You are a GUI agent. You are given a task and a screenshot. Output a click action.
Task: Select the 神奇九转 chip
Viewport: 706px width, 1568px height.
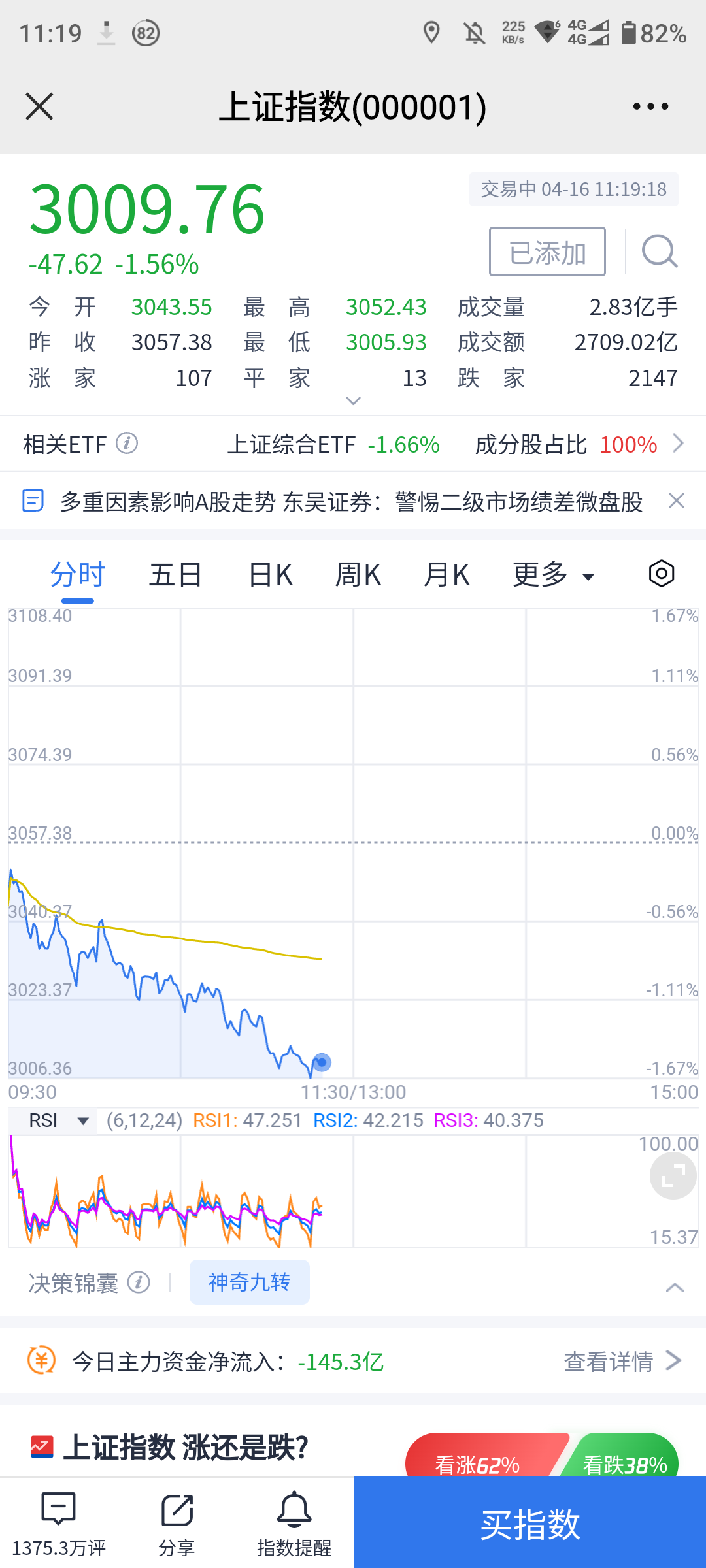coord(249,1282)
